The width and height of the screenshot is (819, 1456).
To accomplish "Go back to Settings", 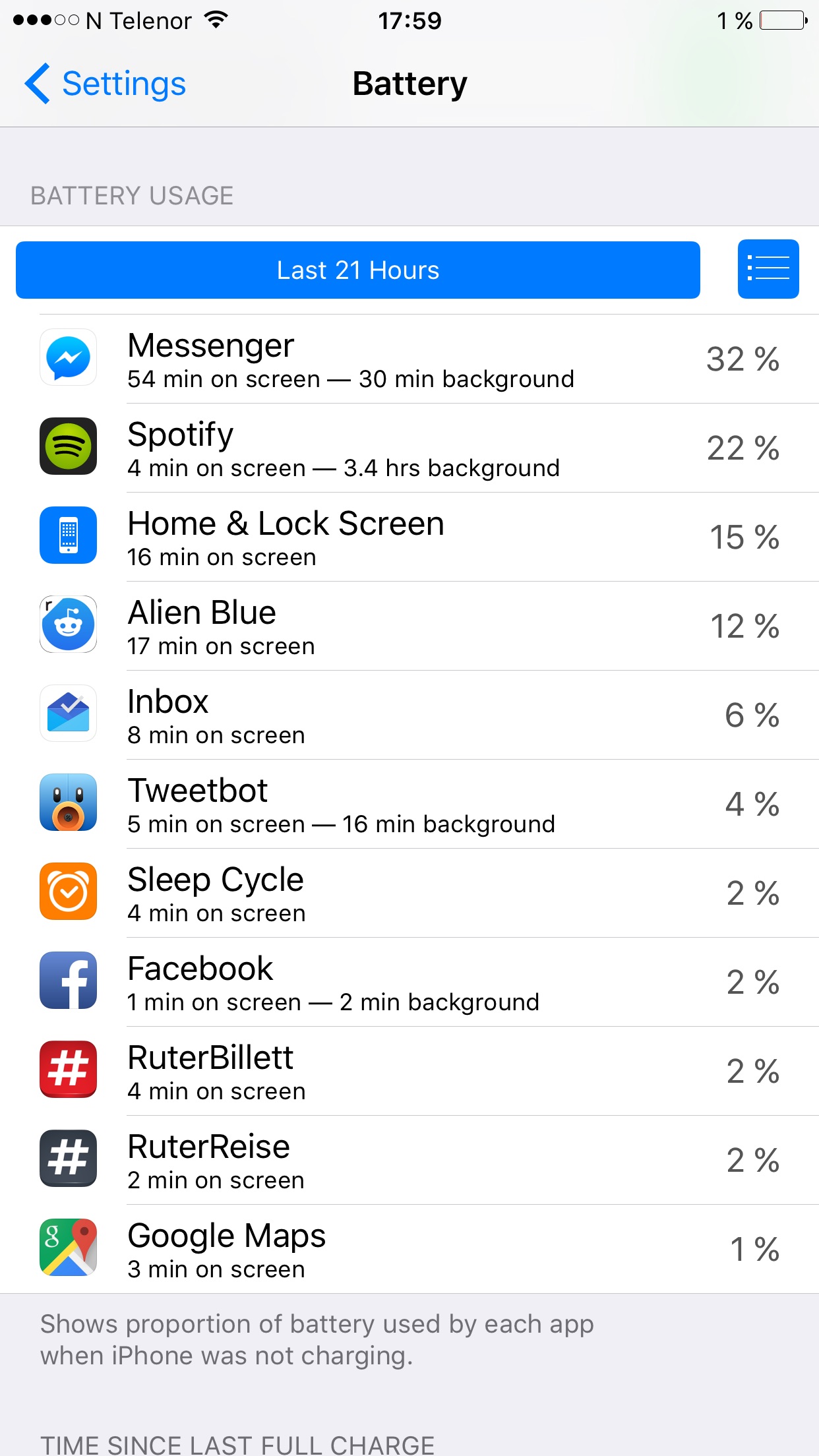I will 106,84.
